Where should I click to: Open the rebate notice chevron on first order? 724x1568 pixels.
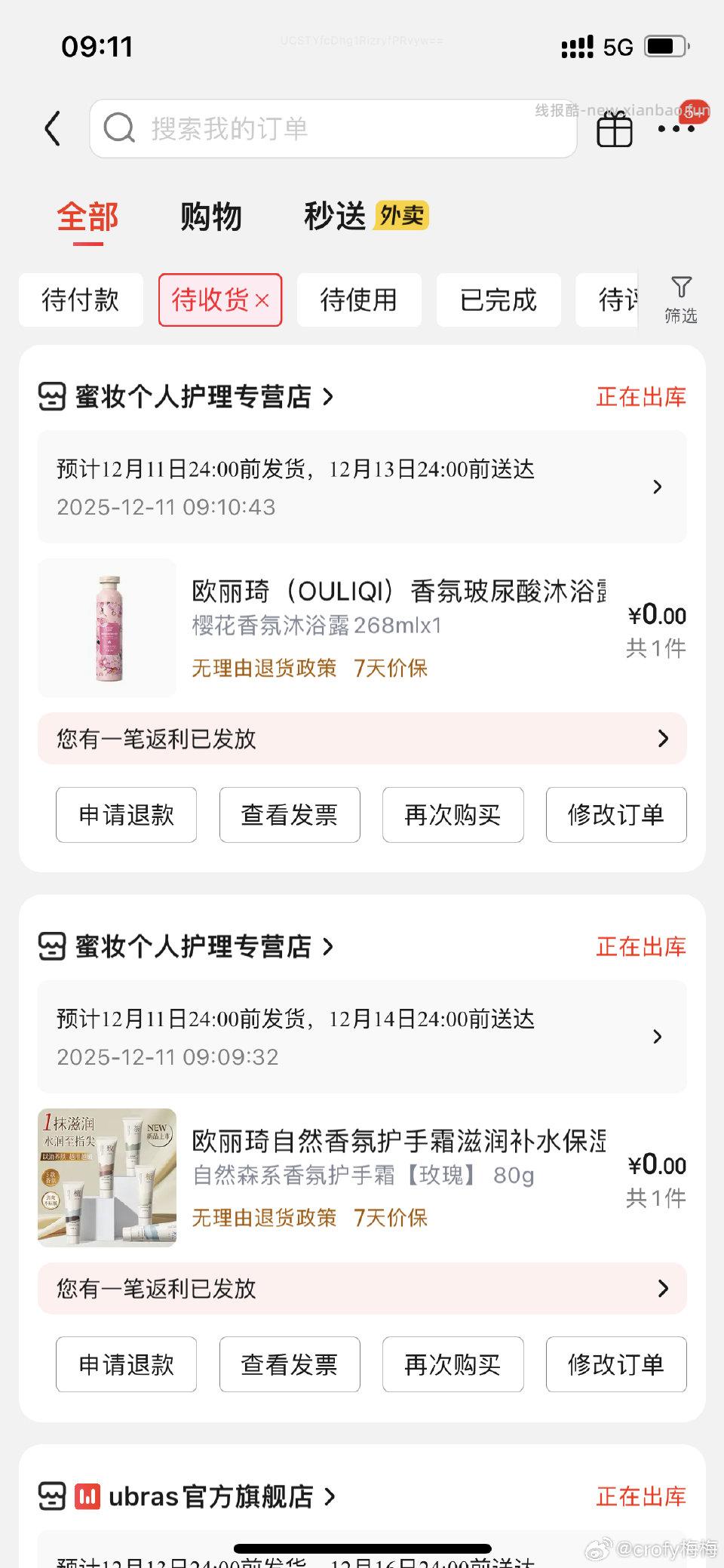click(x=662, y=739)
